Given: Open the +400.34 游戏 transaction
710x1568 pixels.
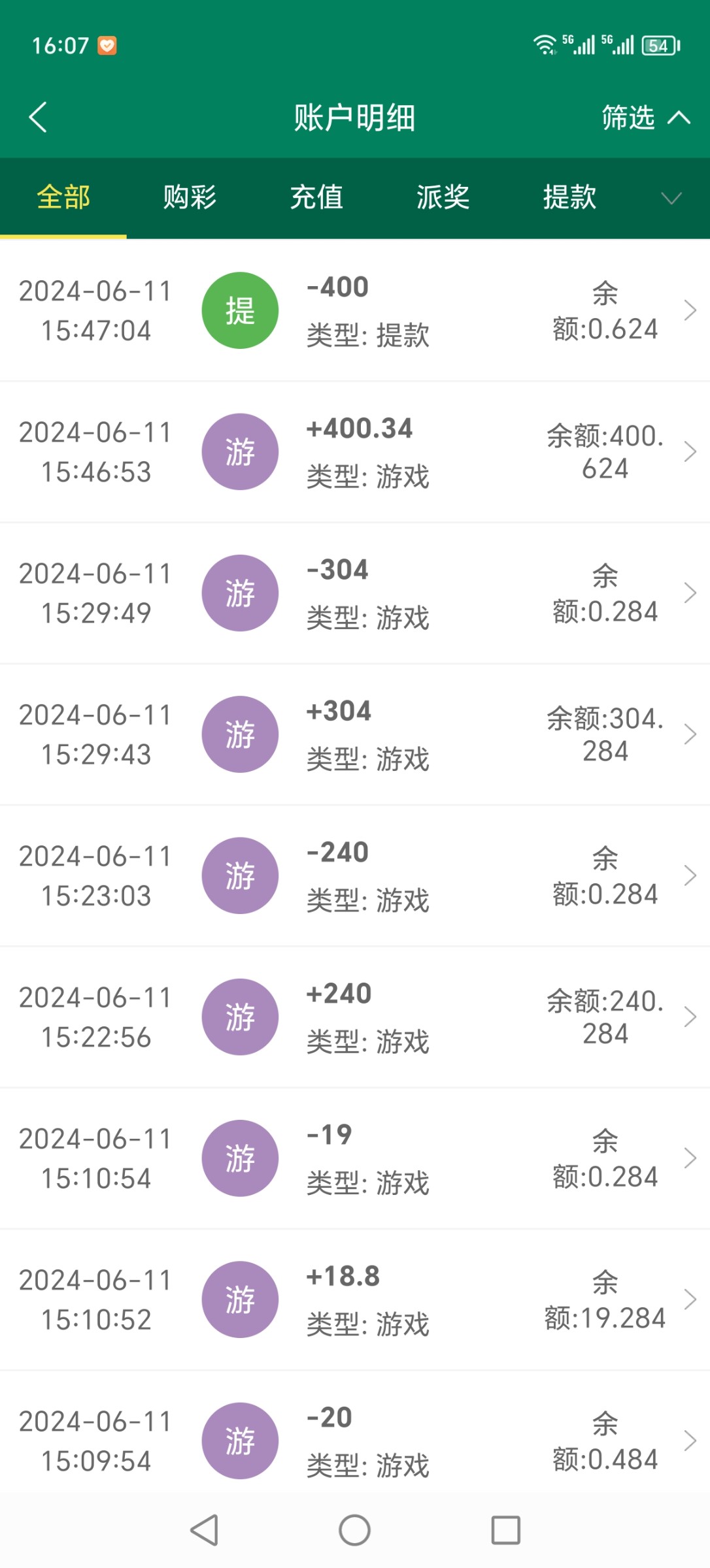Looking at the screenshot, I should tap(355, 452).
